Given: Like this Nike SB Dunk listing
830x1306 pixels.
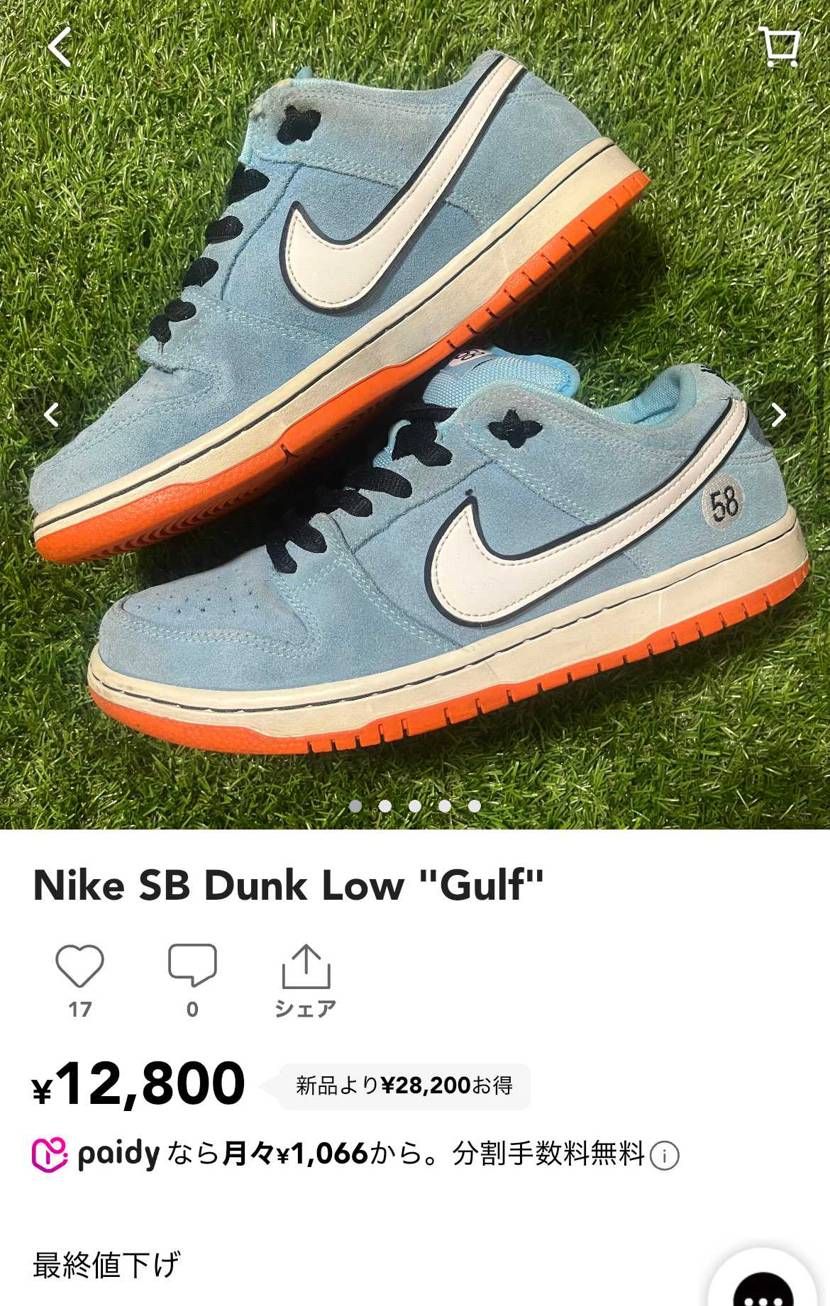Looking at the screenshot, I should pyautogui.click(x=80, y=967).
